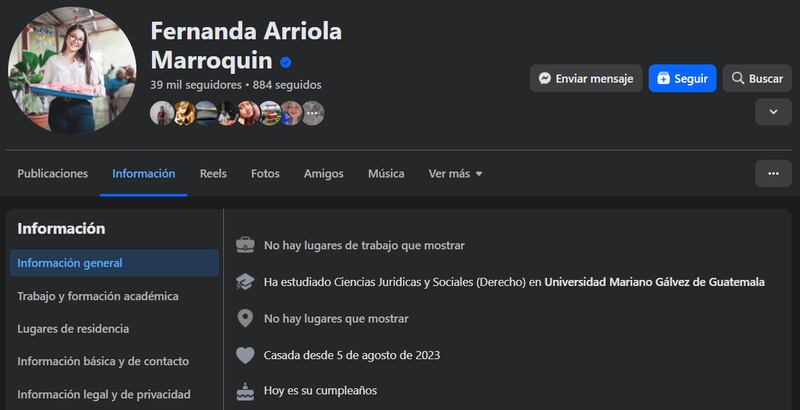This screenshot has height=410, width=800.
Task: Show Información básica y de contacto
Action: coord(103,361)
